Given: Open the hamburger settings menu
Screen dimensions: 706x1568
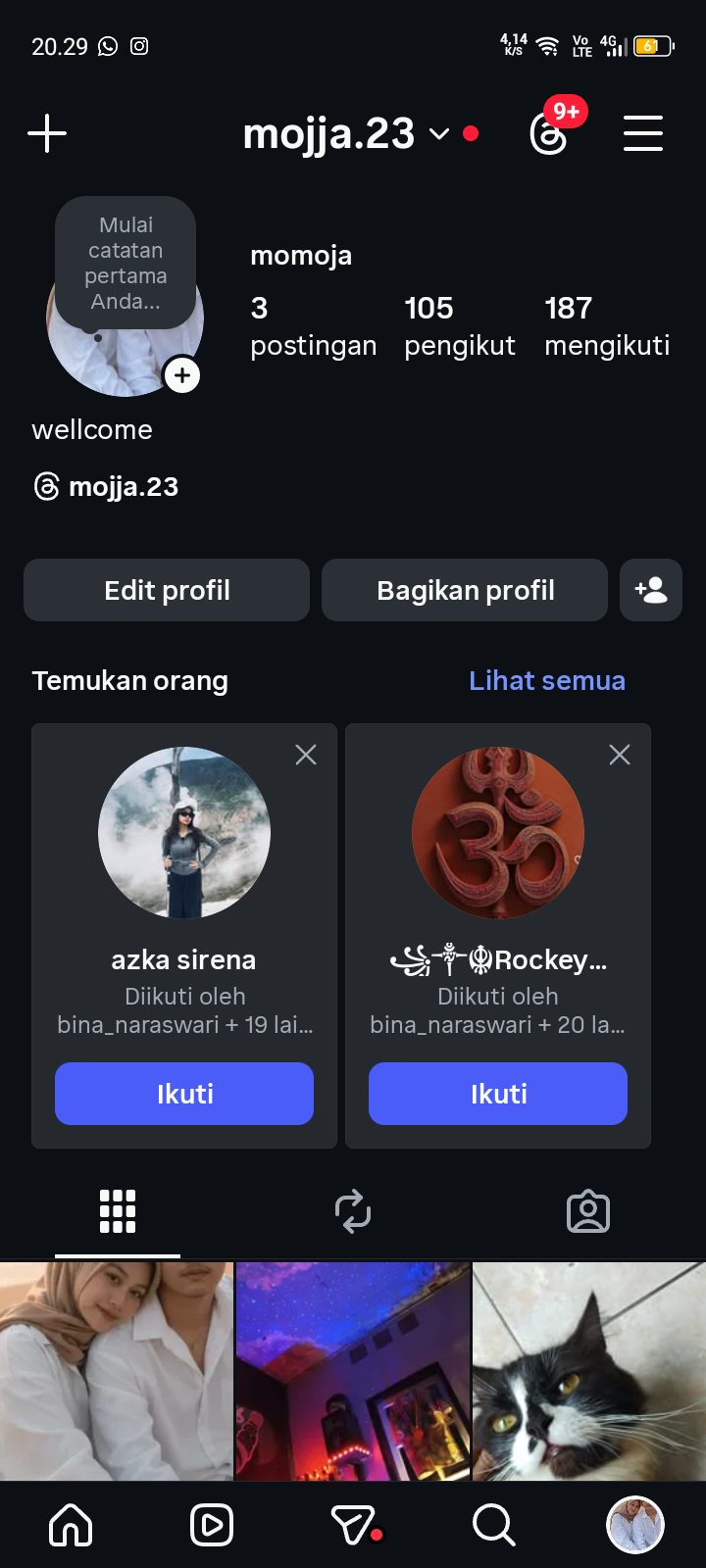Looking at the screenshot, I should point(643,133).
